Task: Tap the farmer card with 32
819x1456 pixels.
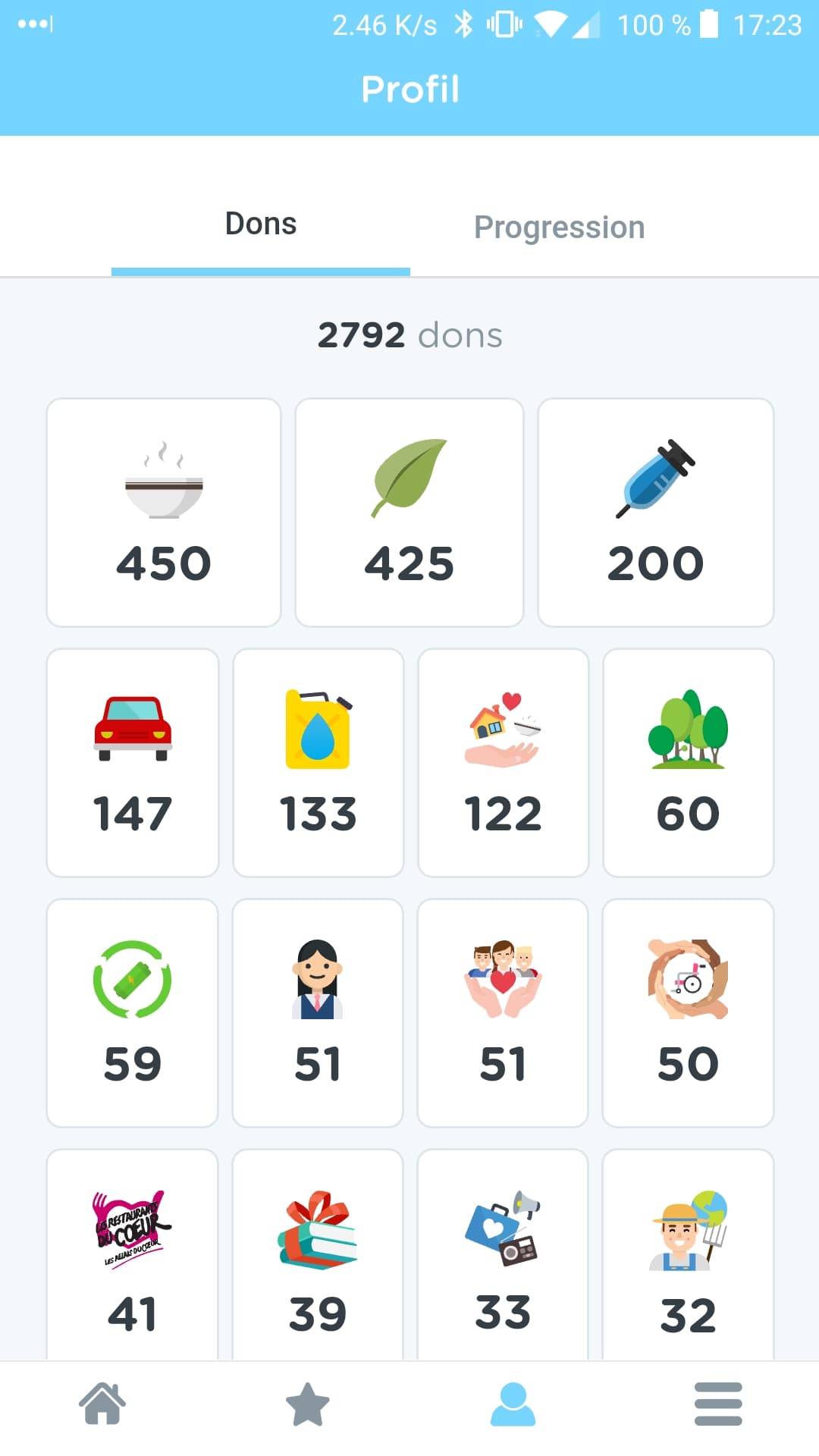Action: click(689, 1255)
